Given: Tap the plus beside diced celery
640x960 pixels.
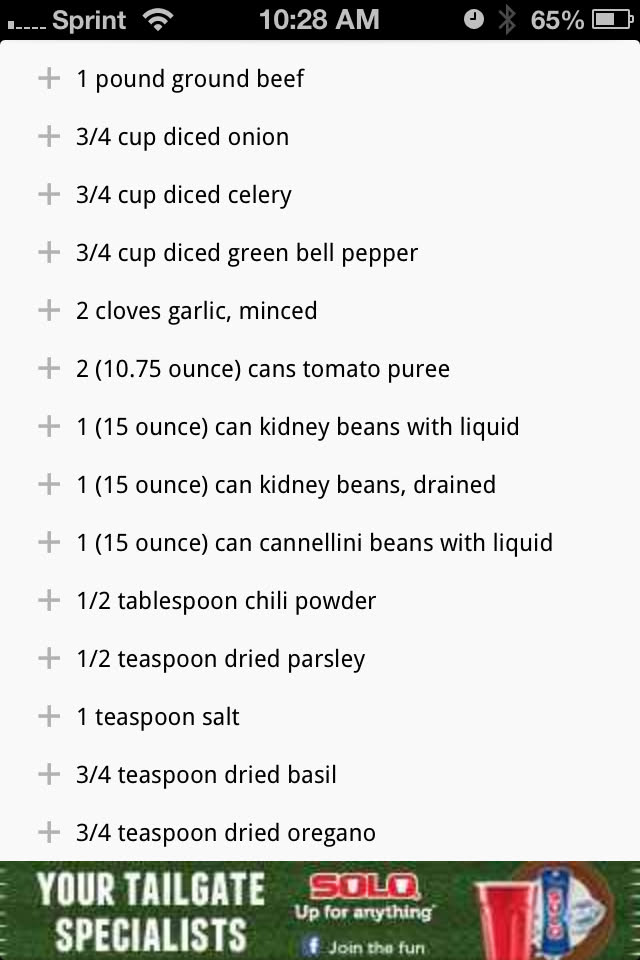Looking at the screenshot, I should coord(48,195).
